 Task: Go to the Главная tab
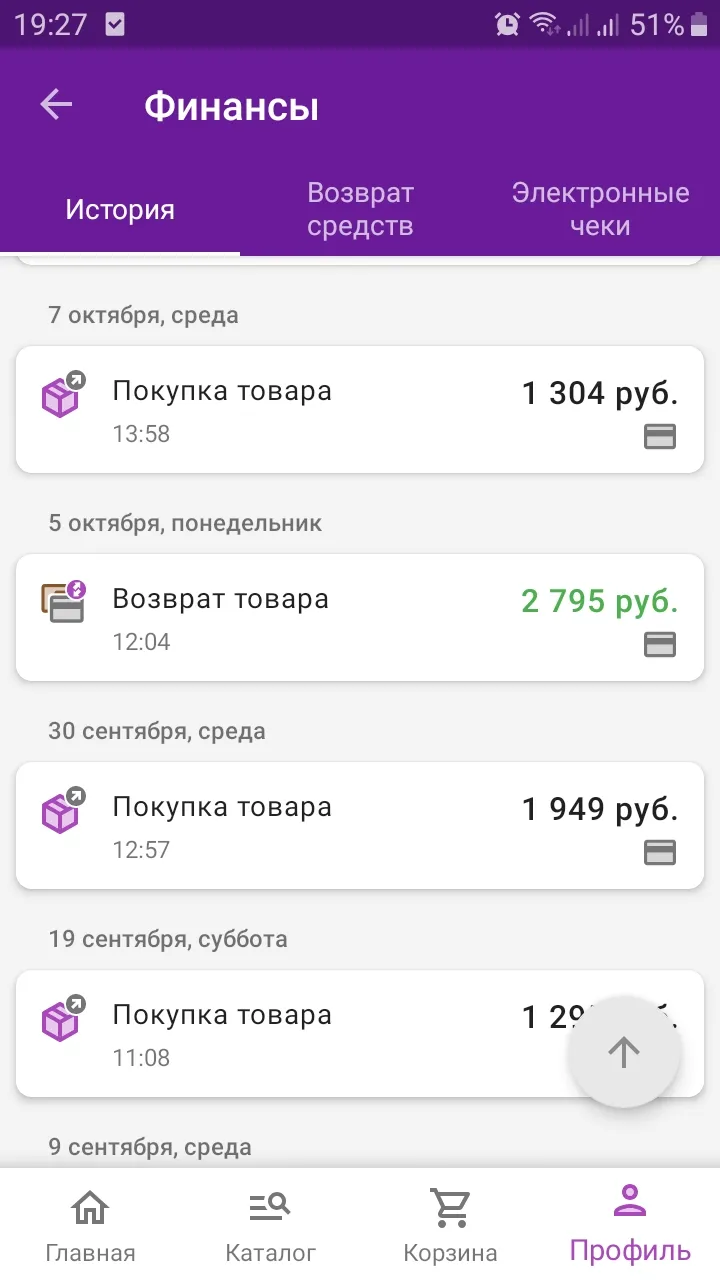click(90, 1225)
